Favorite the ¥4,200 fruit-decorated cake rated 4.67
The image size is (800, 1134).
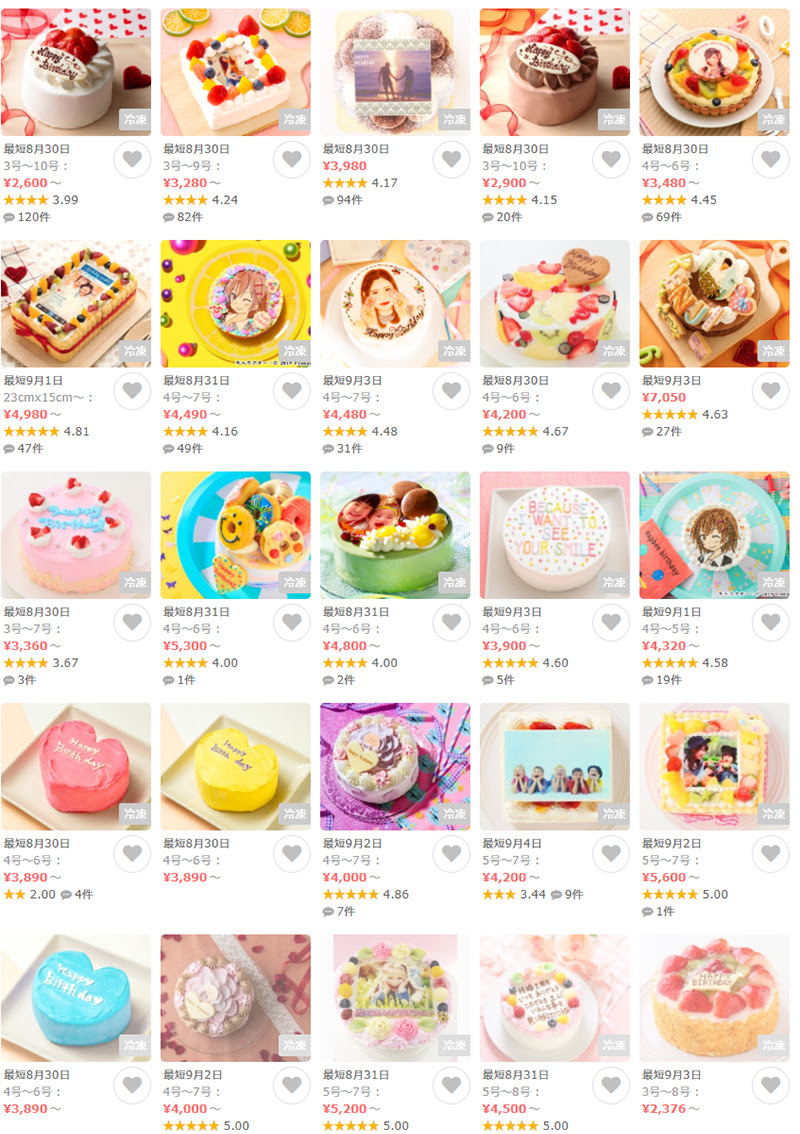(x=610, y=390)
